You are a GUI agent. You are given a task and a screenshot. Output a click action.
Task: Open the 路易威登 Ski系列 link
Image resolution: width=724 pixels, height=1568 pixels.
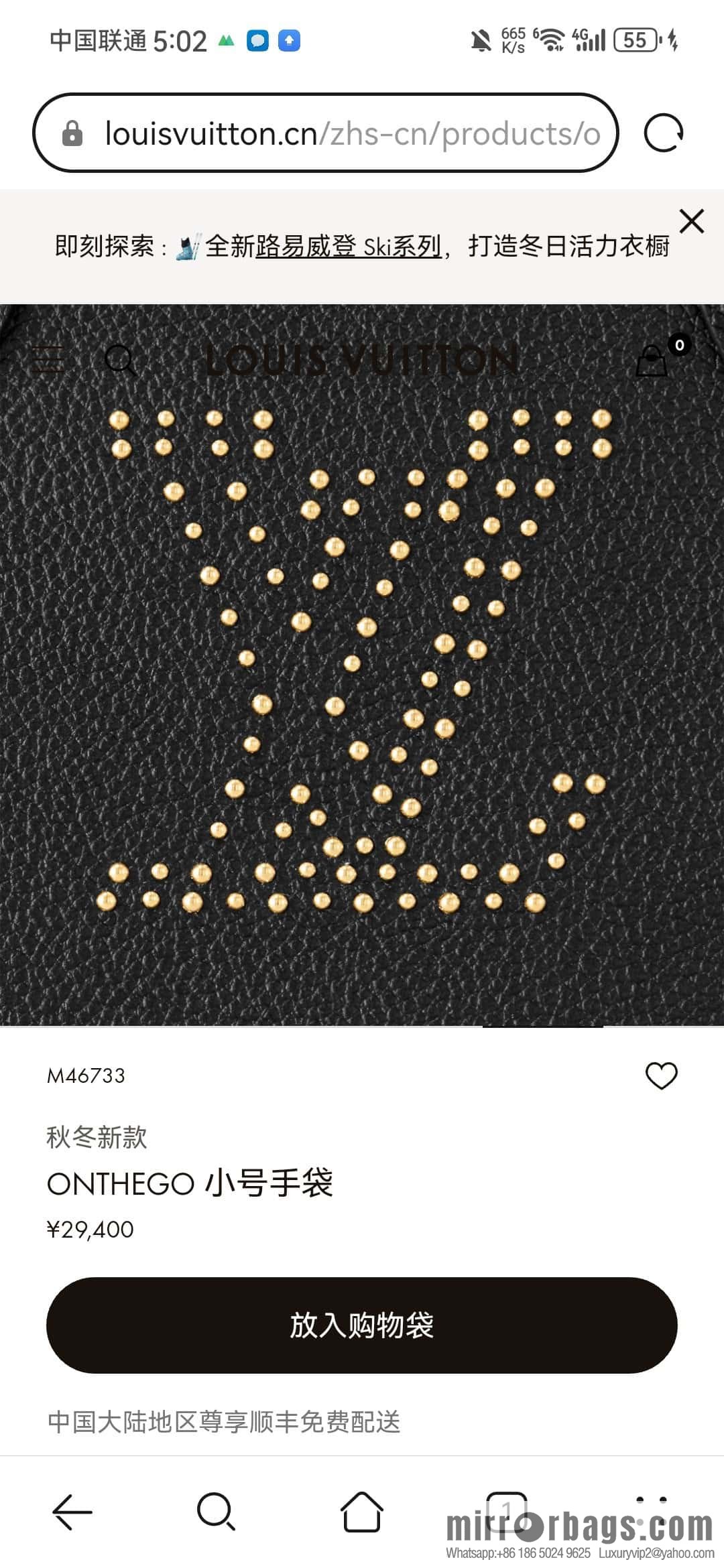(x=347, y=247)
